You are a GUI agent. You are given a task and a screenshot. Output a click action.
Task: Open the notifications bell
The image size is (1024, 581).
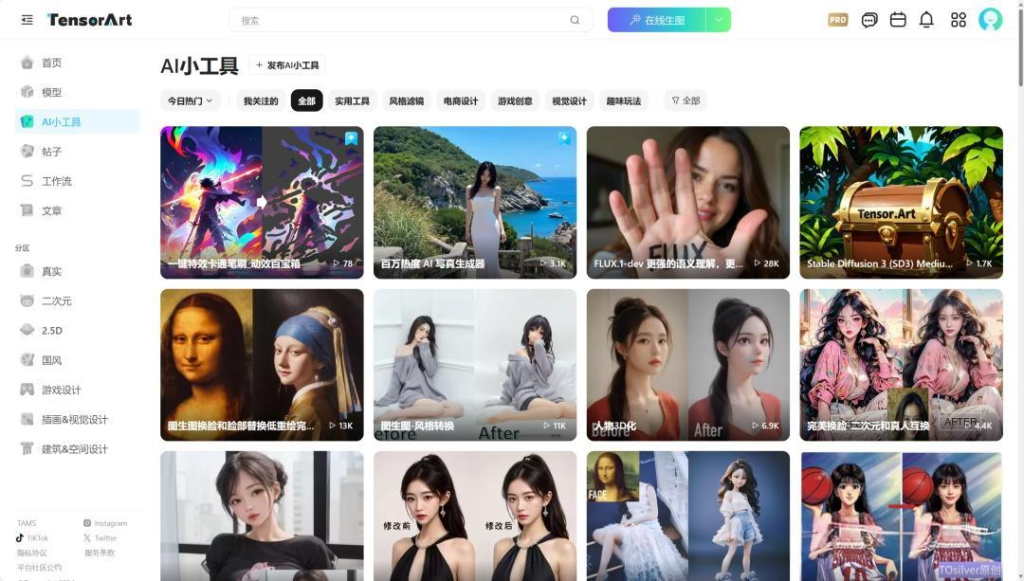pos(926,20)
